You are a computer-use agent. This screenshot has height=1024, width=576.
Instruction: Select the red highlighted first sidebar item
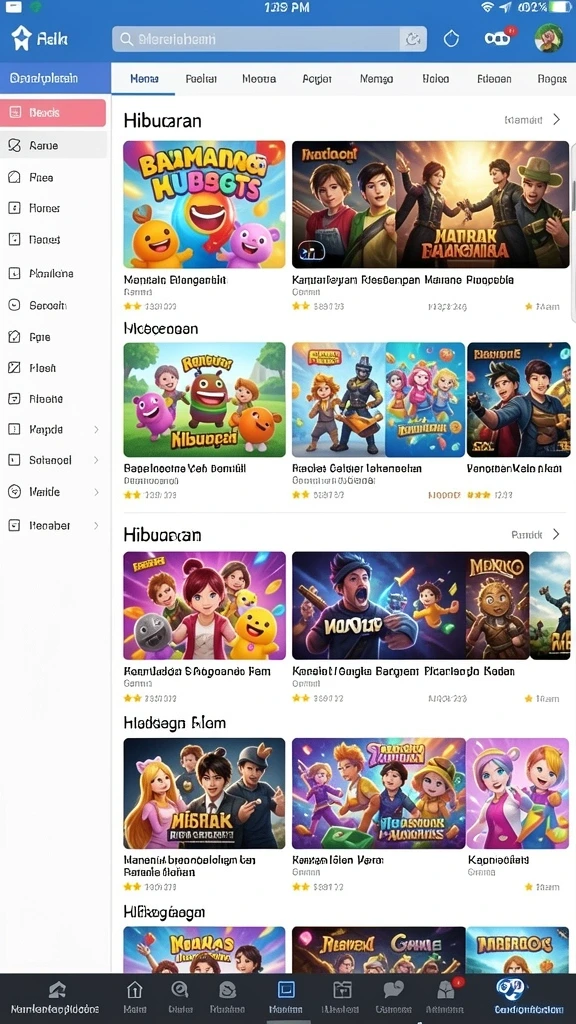point(53,112)
